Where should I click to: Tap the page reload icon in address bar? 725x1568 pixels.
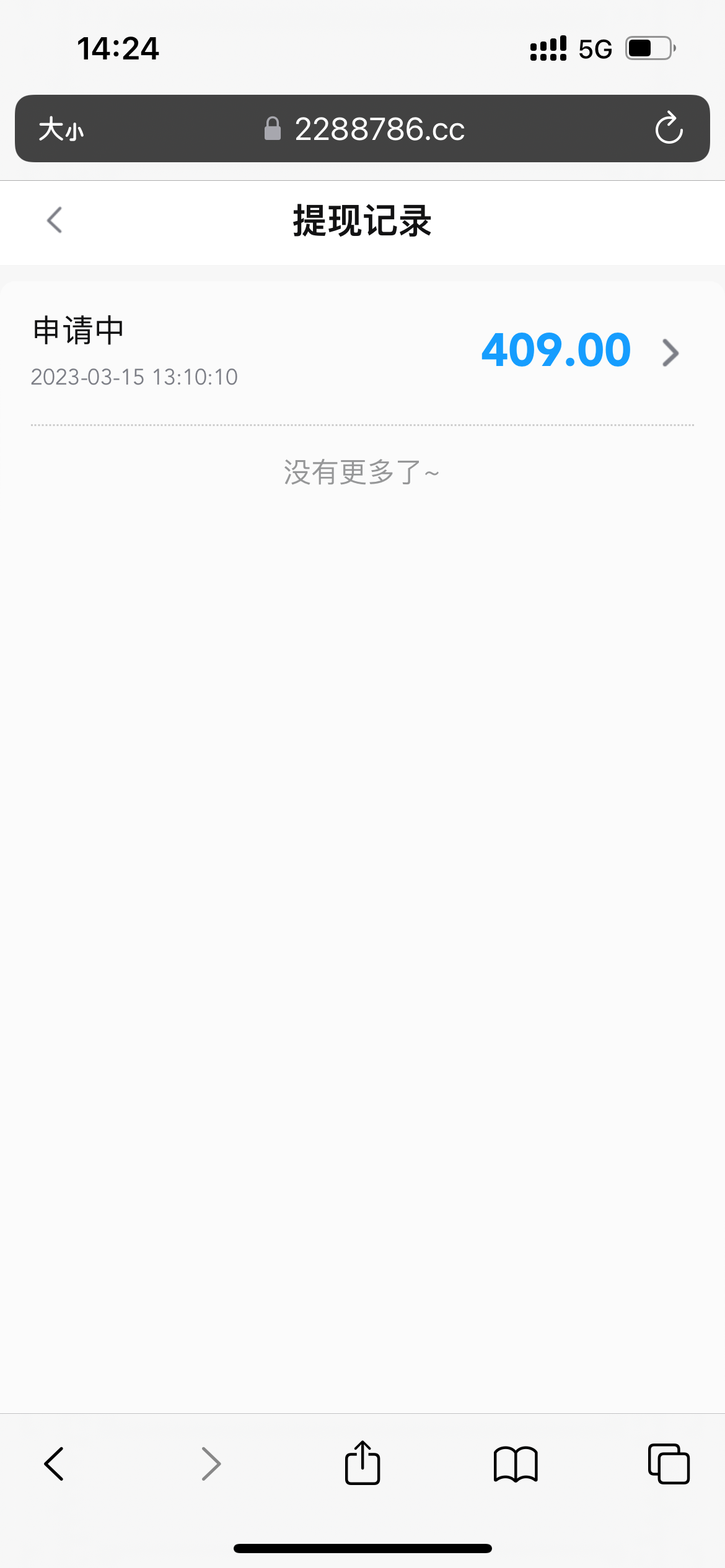pos(669,129)
